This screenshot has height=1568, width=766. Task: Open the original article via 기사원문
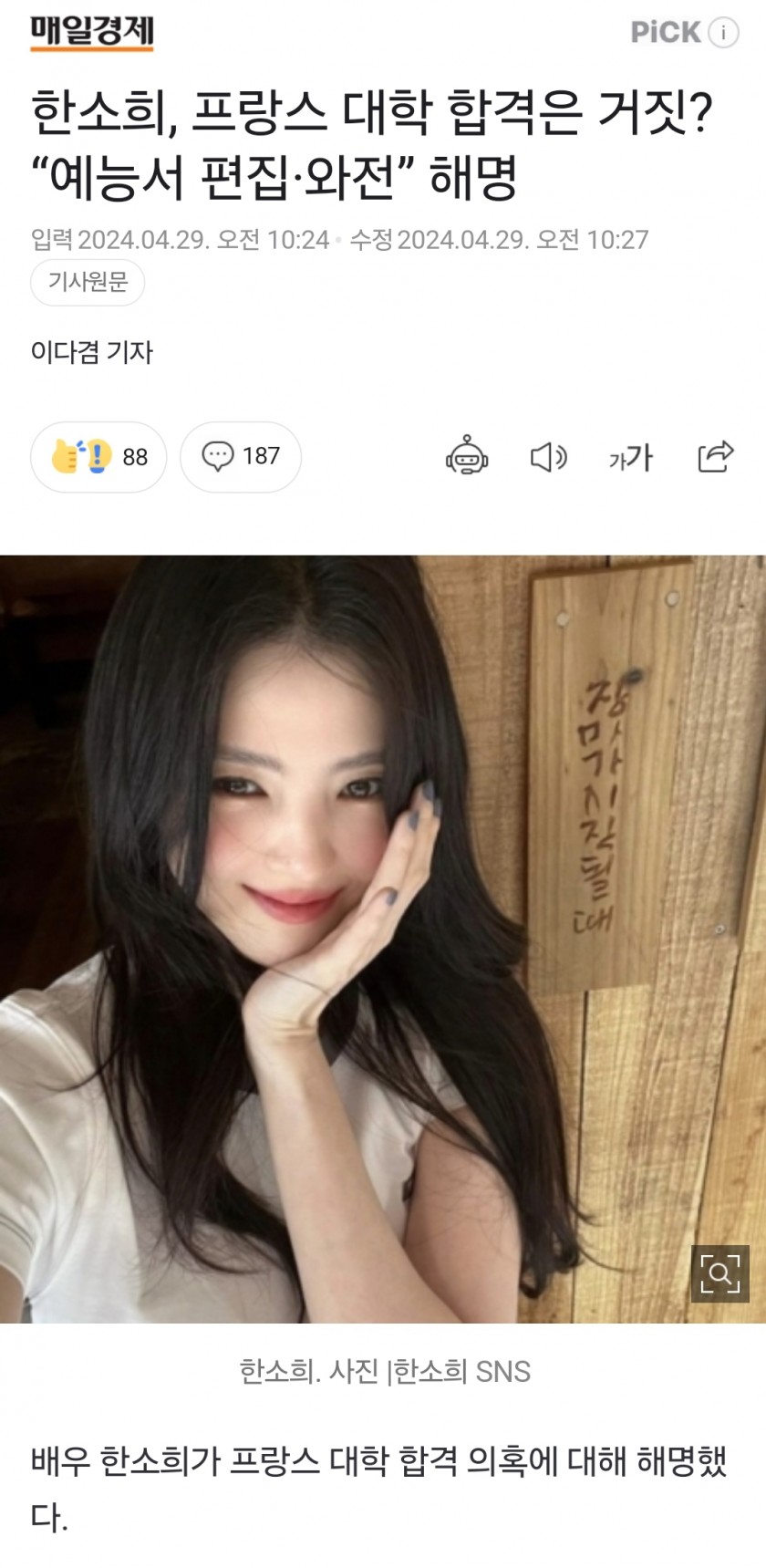[x=88, y=283]
